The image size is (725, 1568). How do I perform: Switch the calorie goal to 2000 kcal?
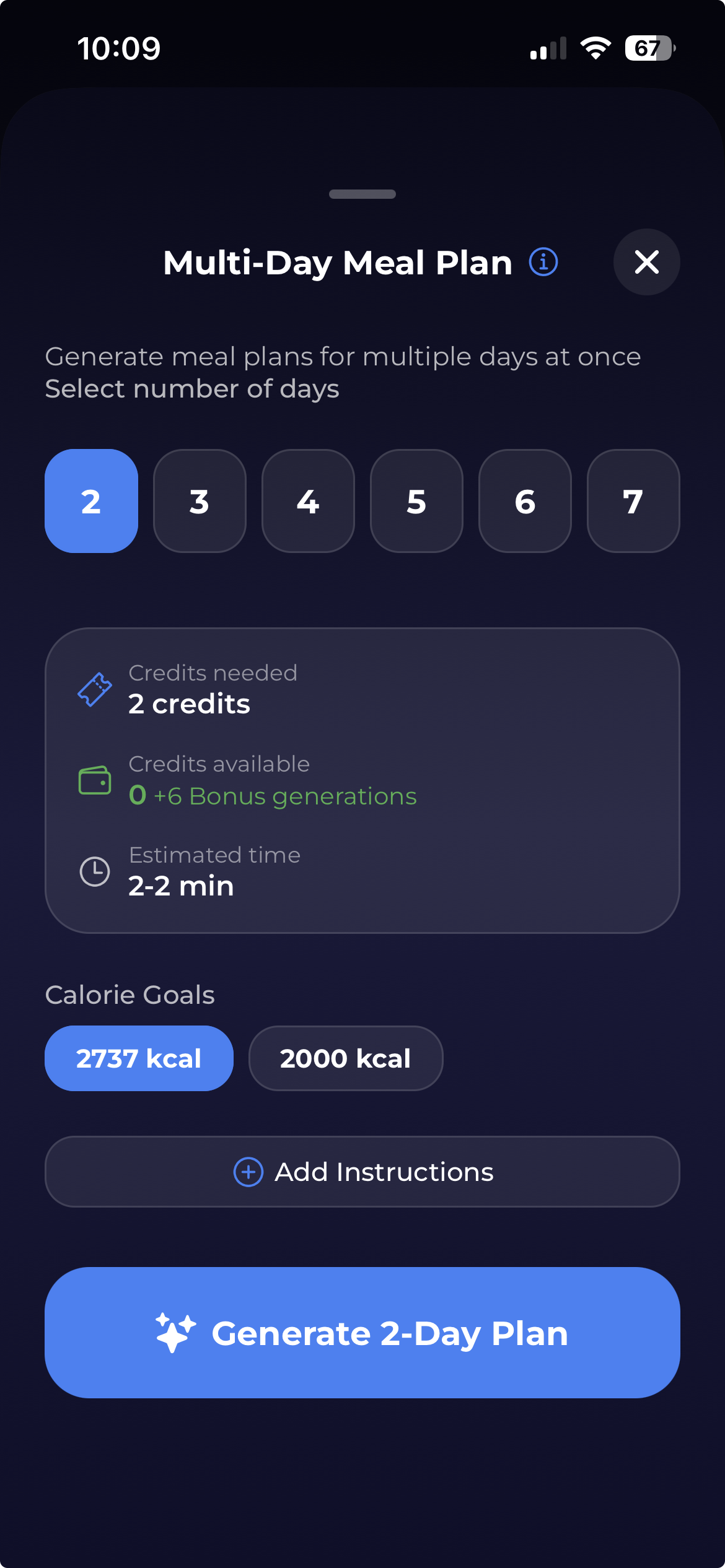[345, 1058]
